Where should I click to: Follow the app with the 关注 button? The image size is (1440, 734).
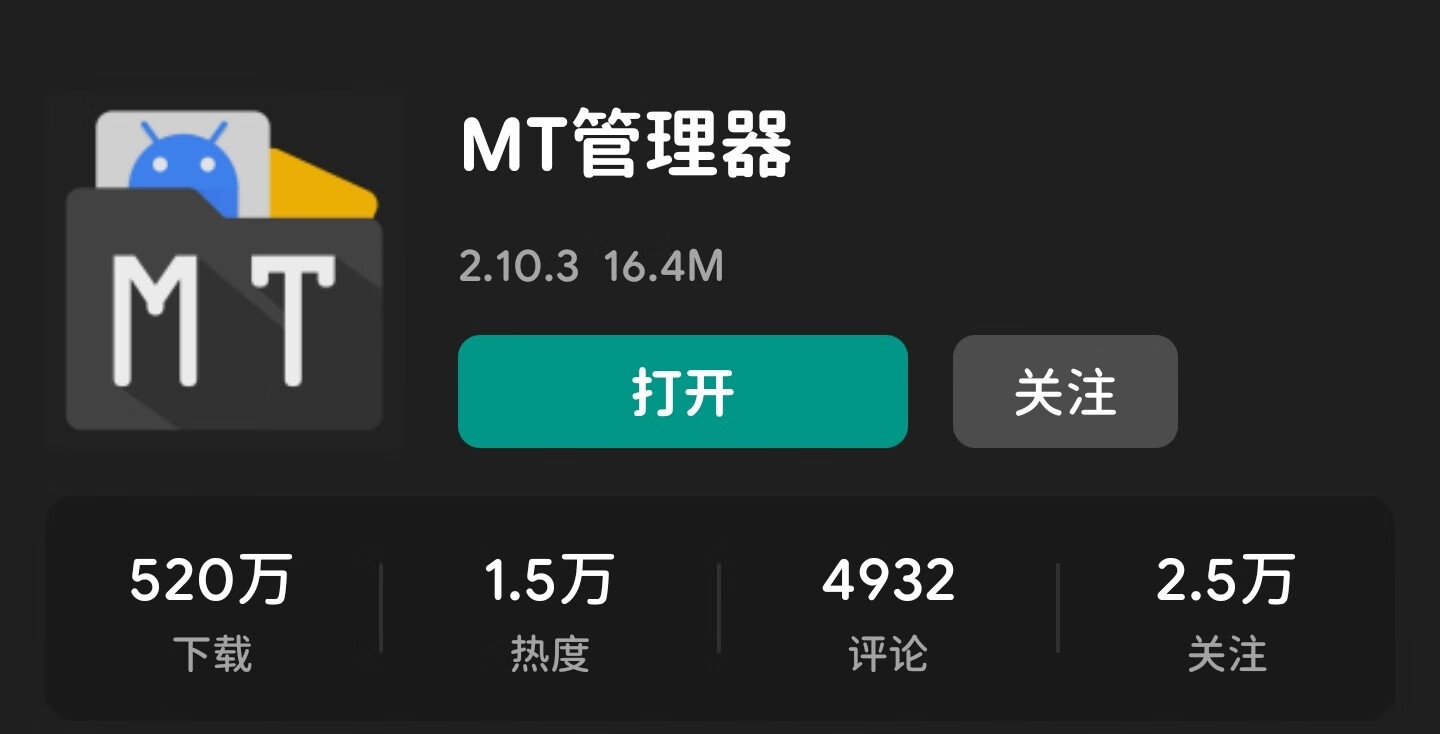[1064, 391]
